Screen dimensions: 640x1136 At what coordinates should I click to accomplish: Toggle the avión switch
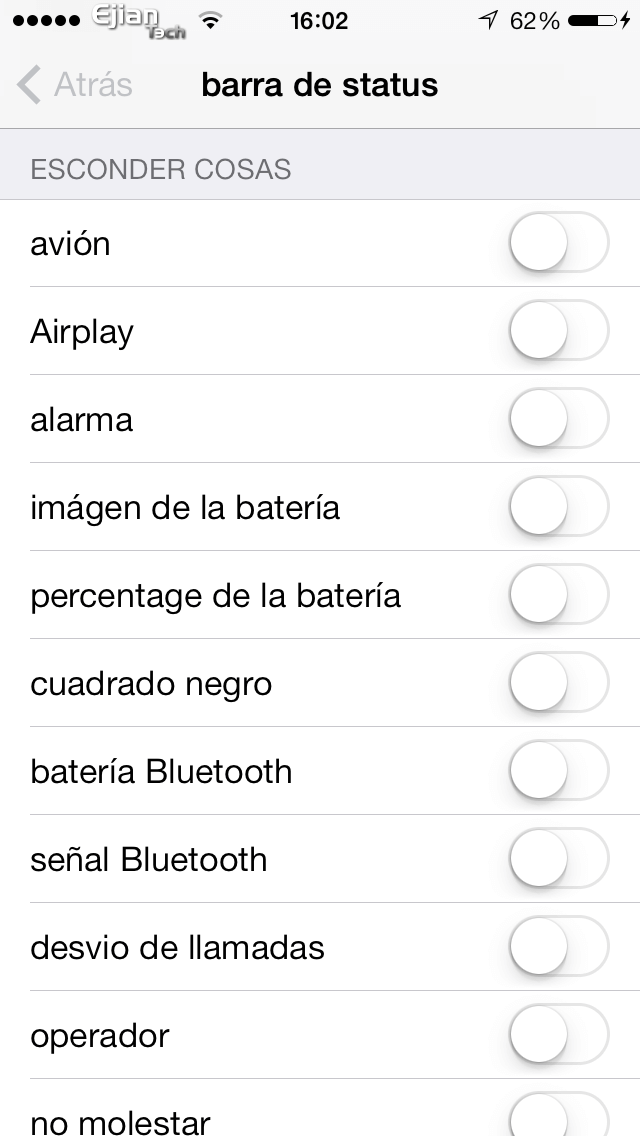[x=558, y=243]
